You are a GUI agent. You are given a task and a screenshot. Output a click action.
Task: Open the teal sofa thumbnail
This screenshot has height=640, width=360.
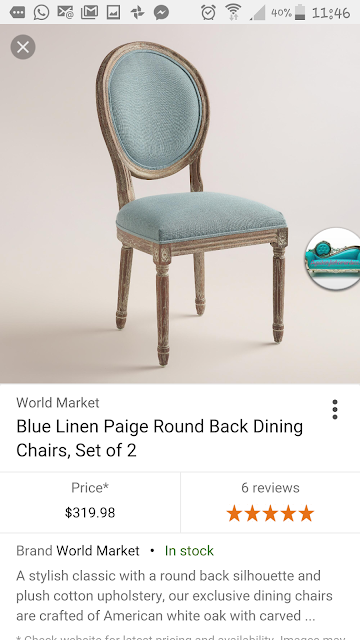[x=333, y=258]
